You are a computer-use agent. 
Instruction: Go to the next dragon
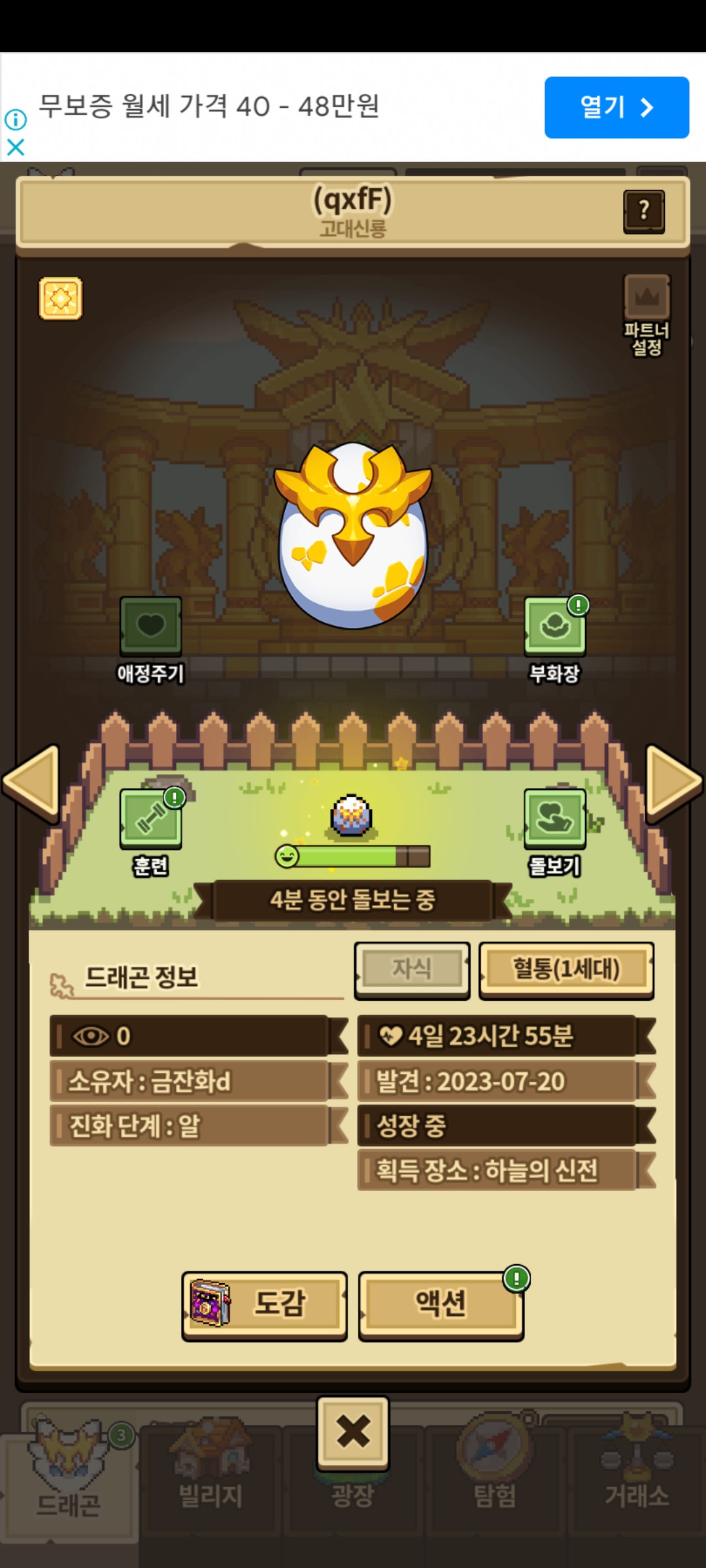pyautogui.click(x=673, y=781)
